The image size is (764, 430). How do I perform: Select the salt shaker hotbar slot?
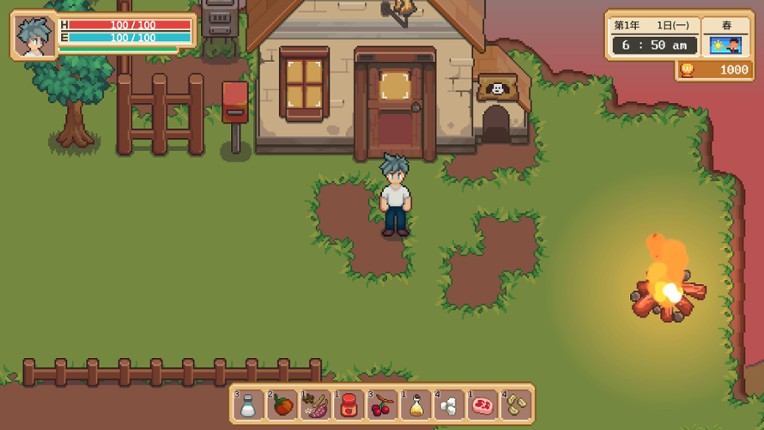pos(248,404)
